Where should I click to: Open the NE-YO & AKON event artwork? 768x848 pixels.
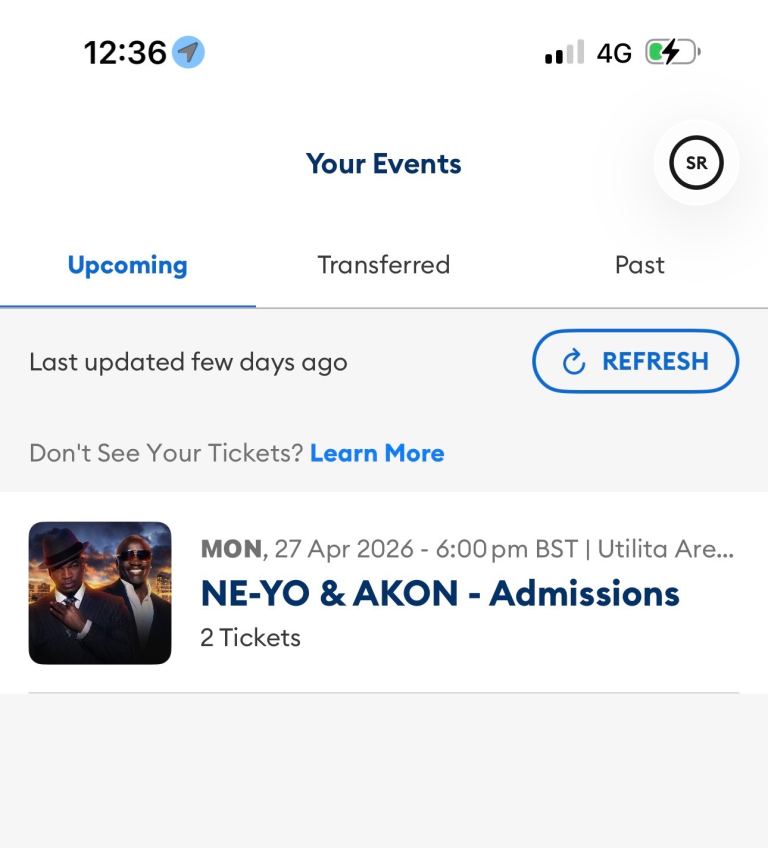click(x=99, y=592)
